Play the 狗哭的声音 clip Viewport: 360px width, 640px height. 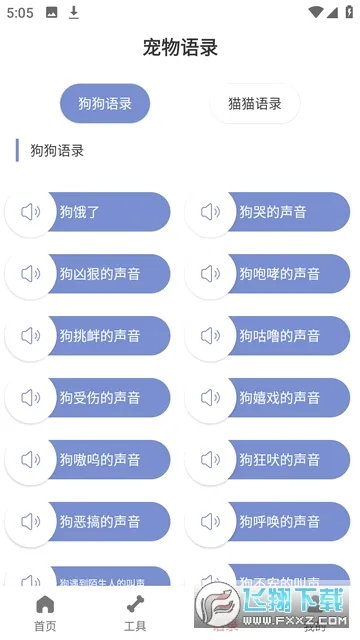(267, 212)
